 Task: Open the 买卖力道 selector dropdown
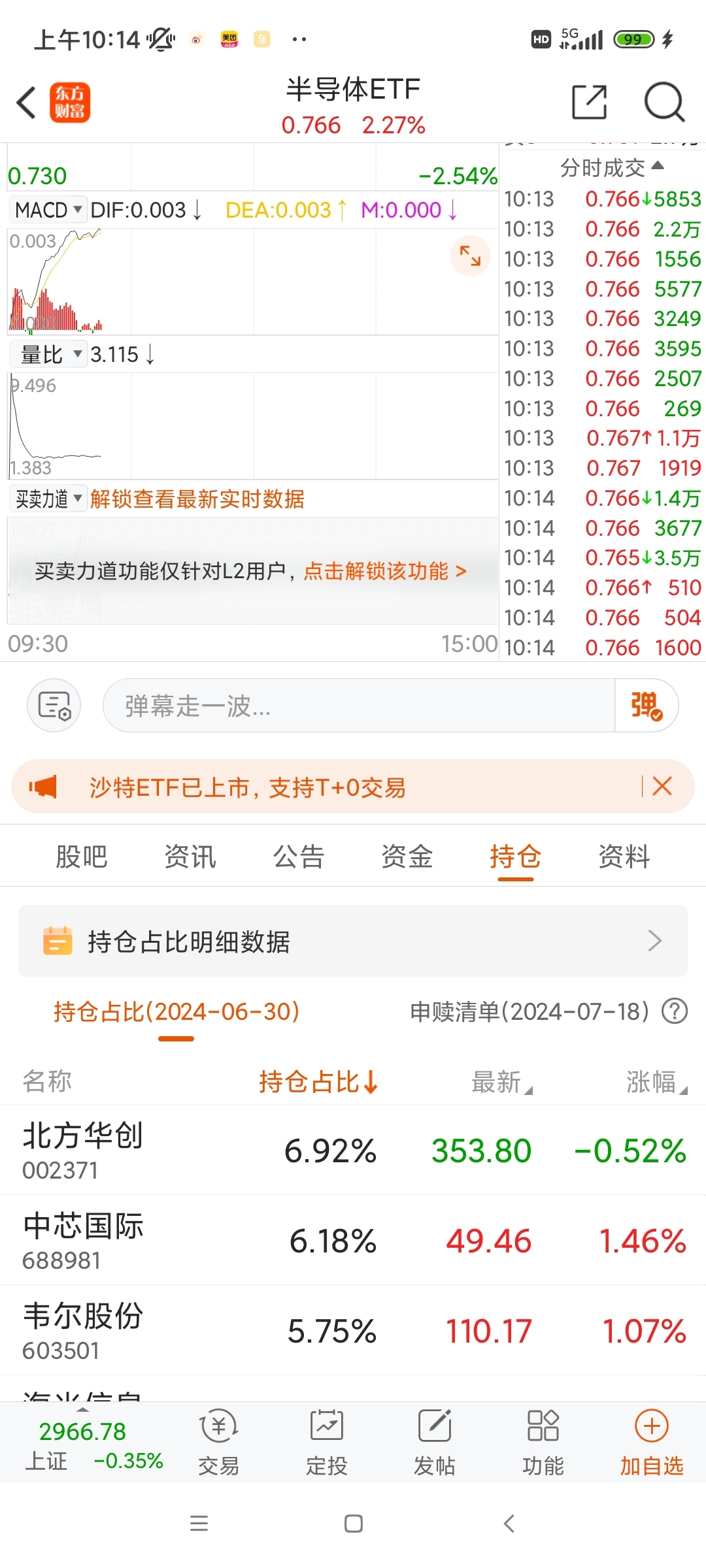(47, 498)
